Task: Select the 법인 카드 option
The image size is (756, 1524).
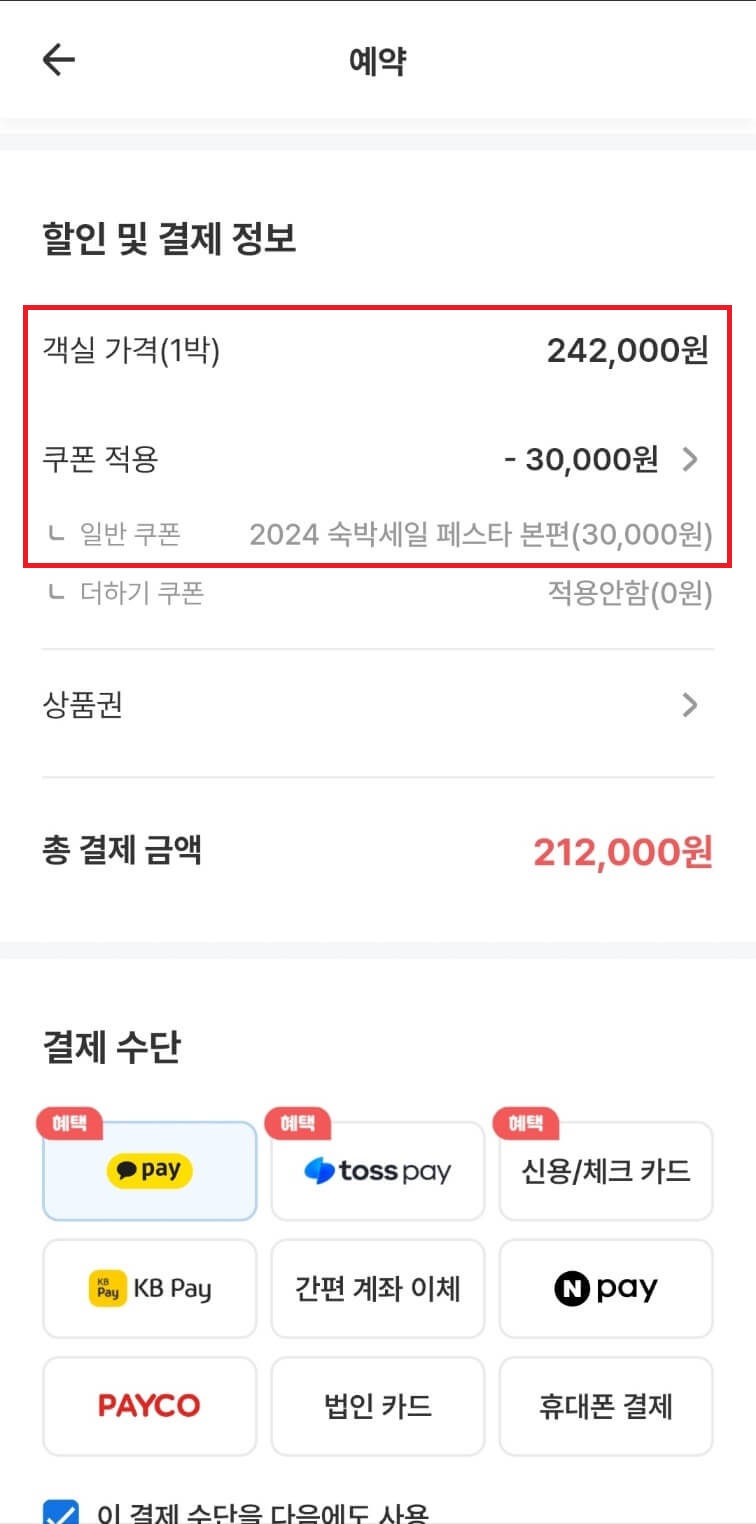Action: tap(377, 1406)
